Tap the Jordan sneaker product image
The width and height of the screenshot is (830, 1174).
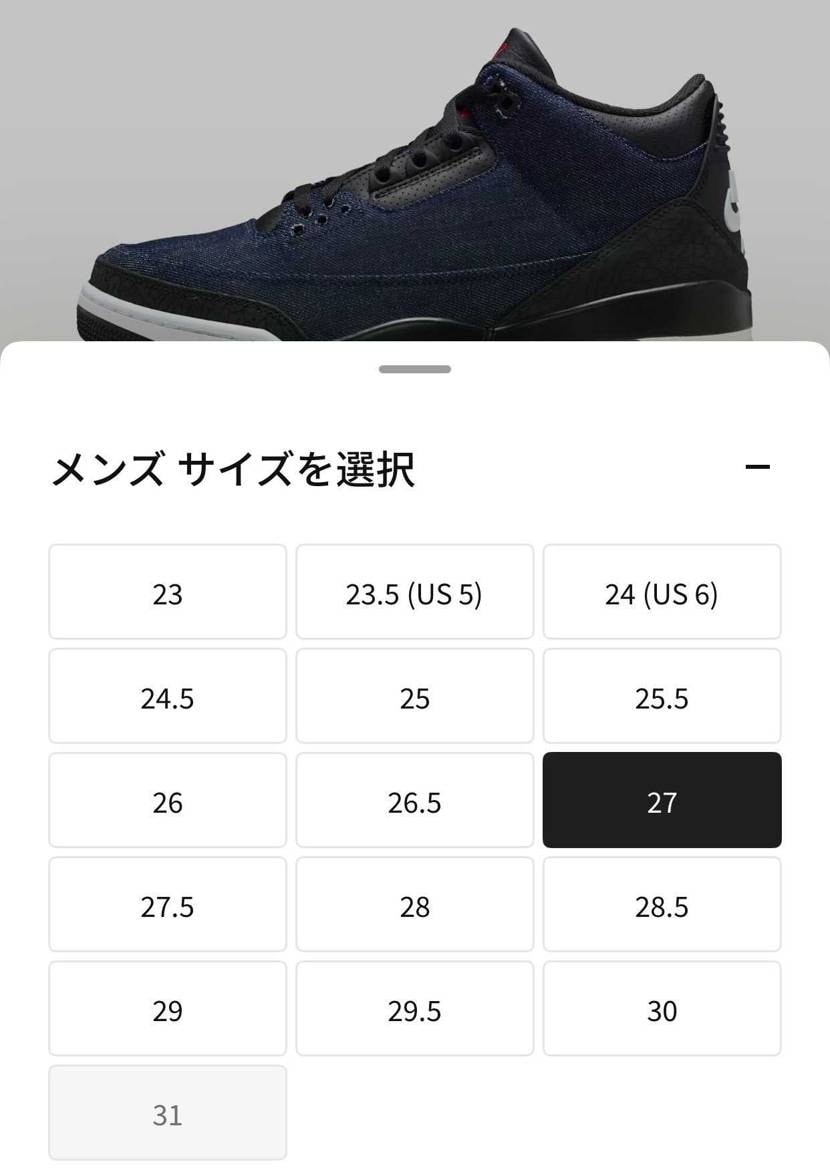click(415, 170)
